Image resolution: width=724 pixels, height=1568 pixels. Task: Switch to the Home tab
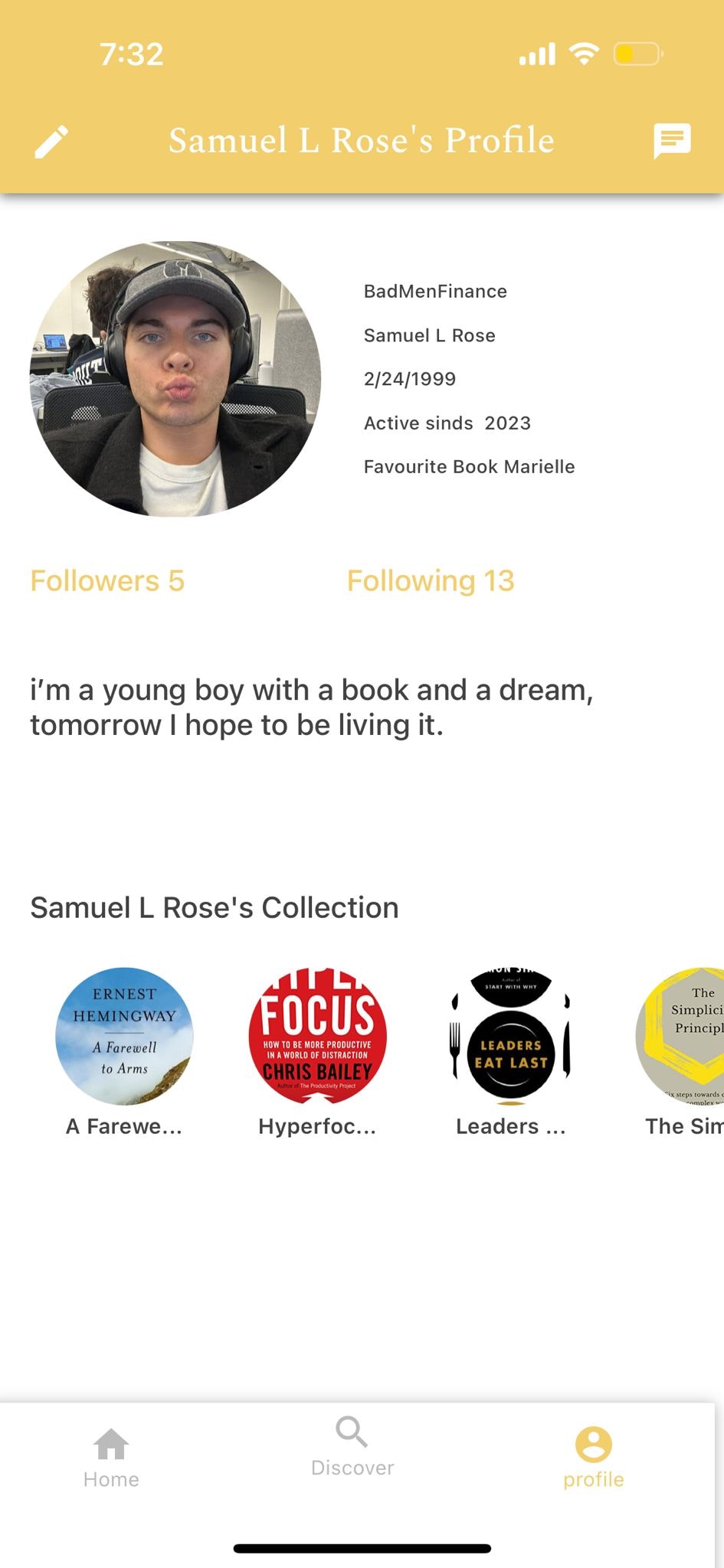tap(111, 1458)
